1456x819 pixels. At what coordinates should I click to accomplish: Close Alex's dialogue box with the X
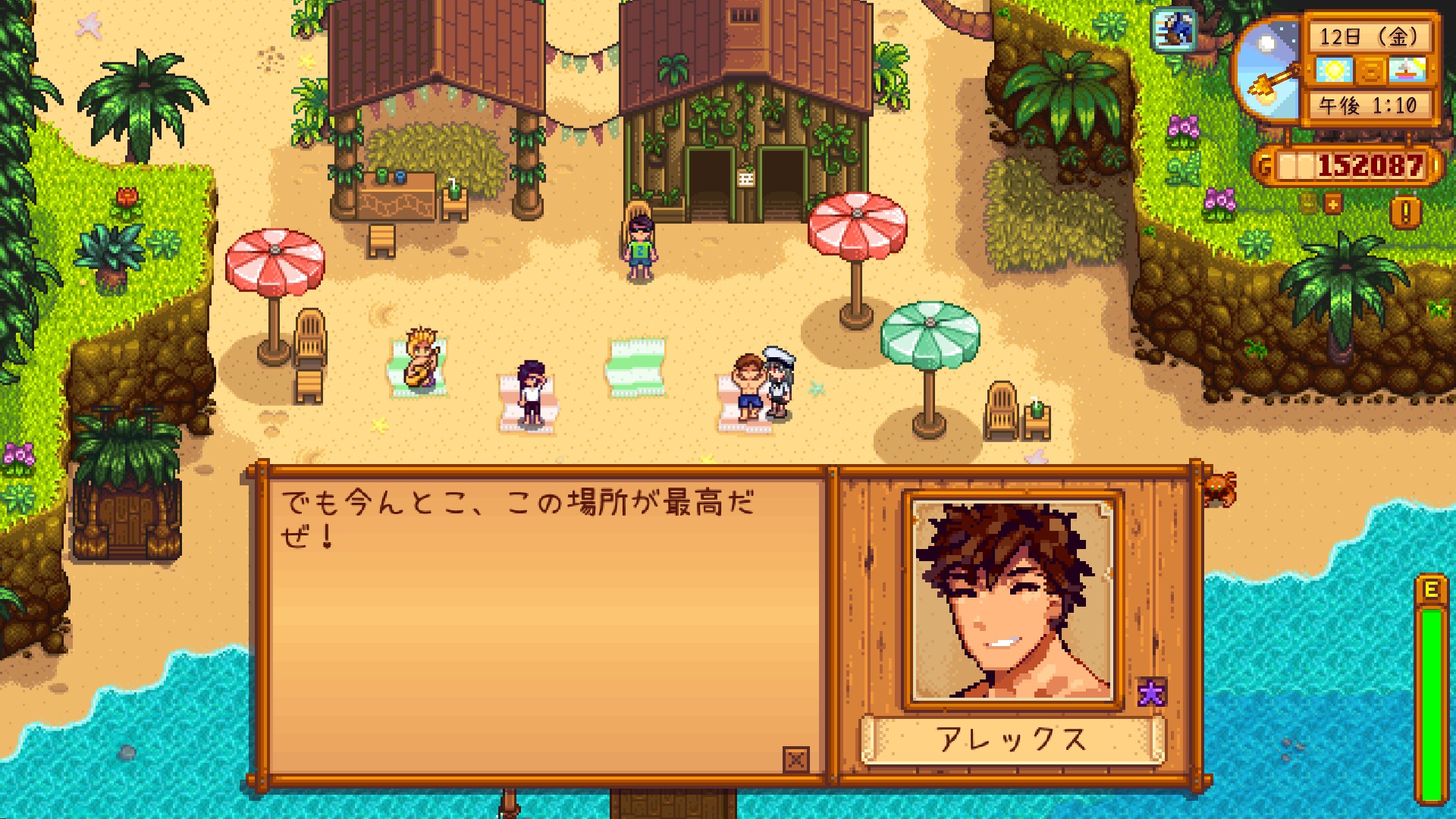click(x=795, y=759)
